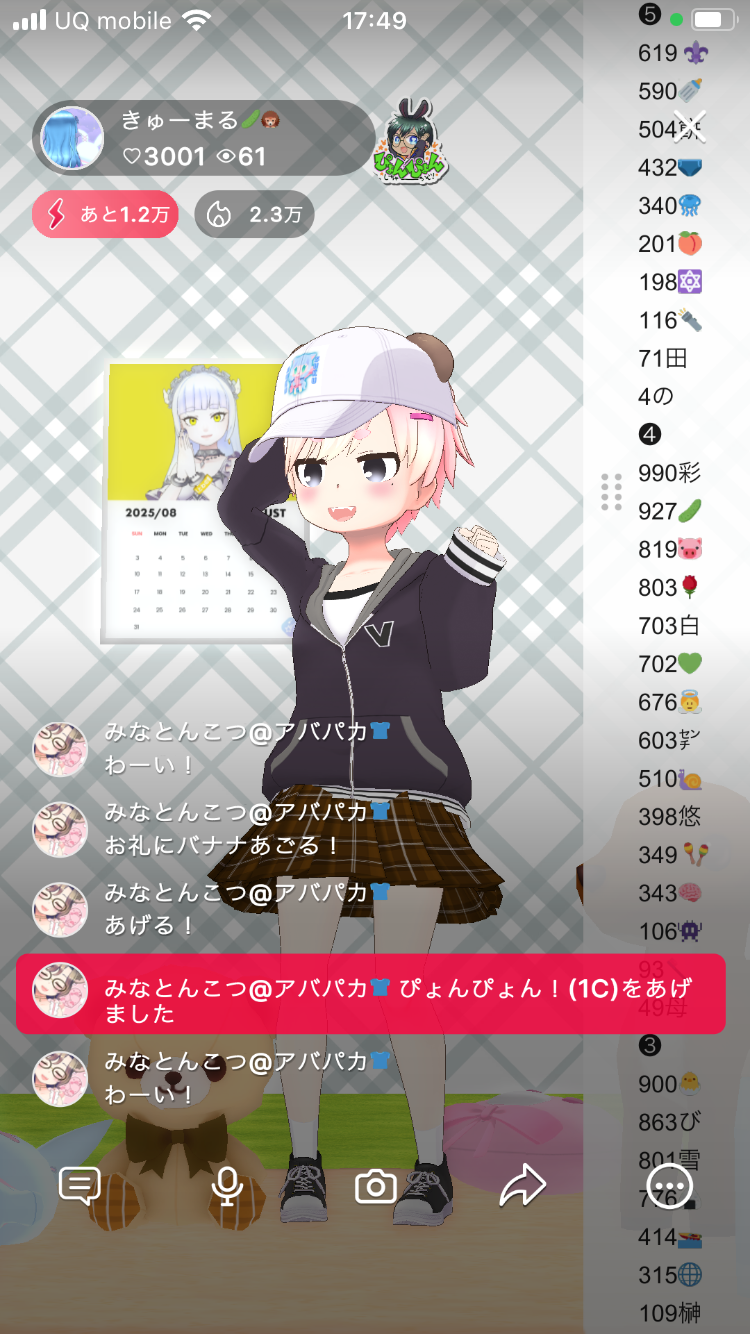This screenshot has width=750, height=1334.
Task: Open the guest avatar next to streamer
Action: [x=408, y=141]
